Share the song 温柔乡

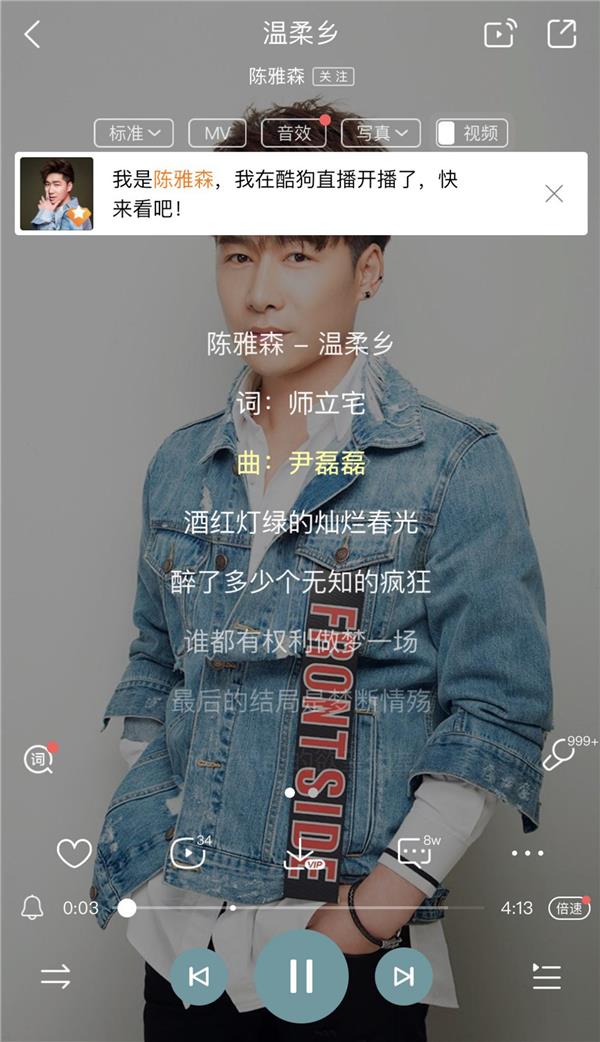coord(562,34)
